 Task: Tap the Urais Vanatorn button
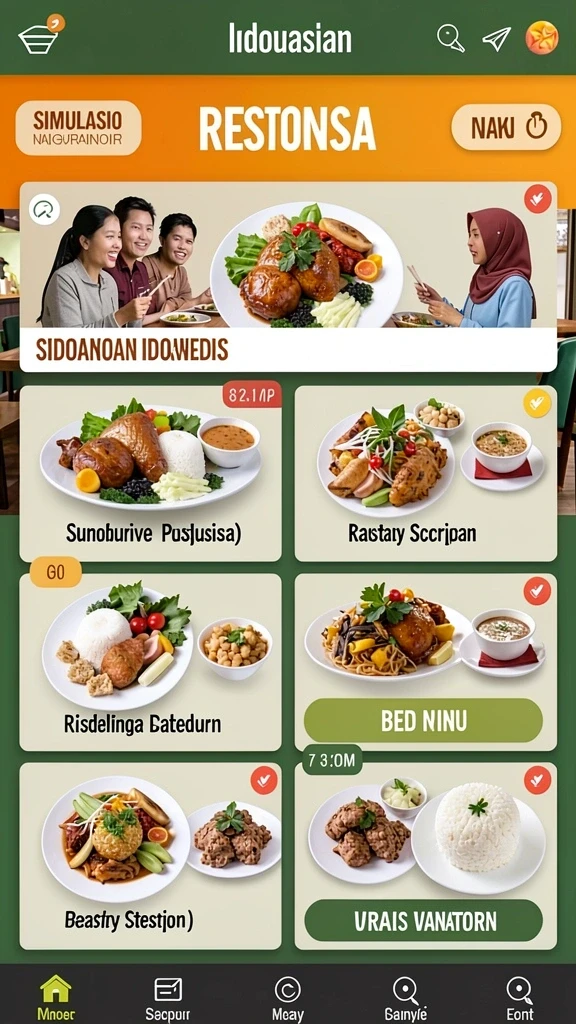(423, 920)
